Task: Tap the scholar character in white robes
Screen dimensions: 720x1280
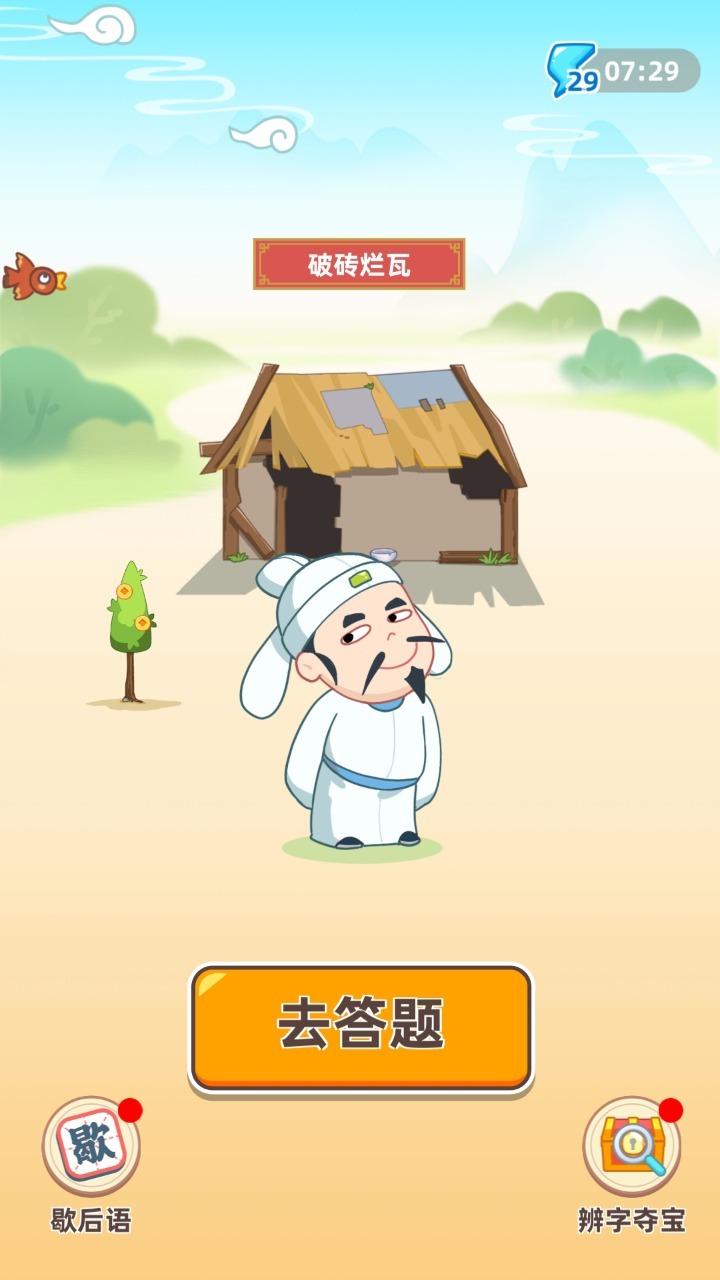Action: click(360, 720)
